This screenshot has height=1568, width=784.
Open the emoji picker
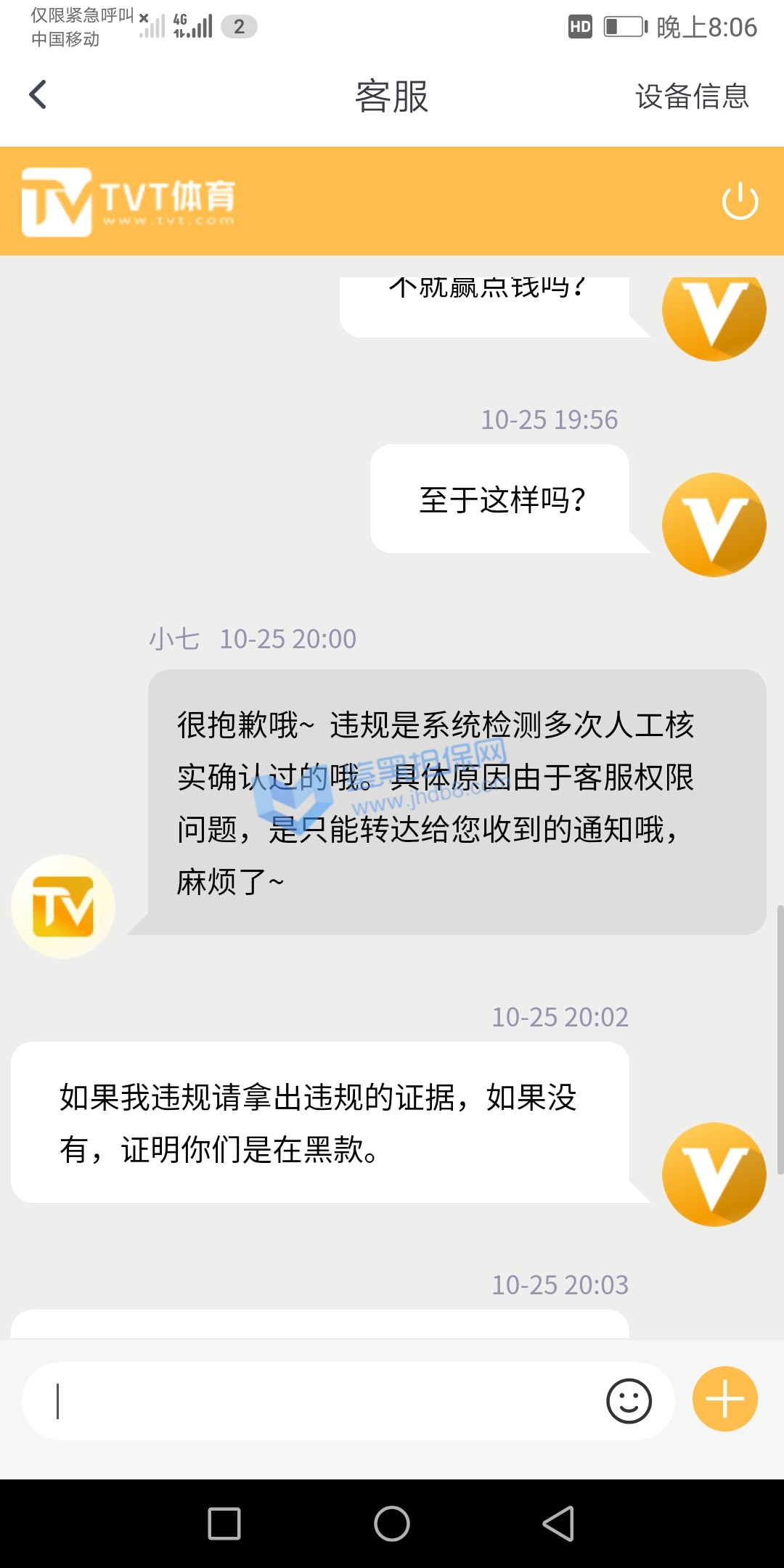click(x=629, y=1401)
